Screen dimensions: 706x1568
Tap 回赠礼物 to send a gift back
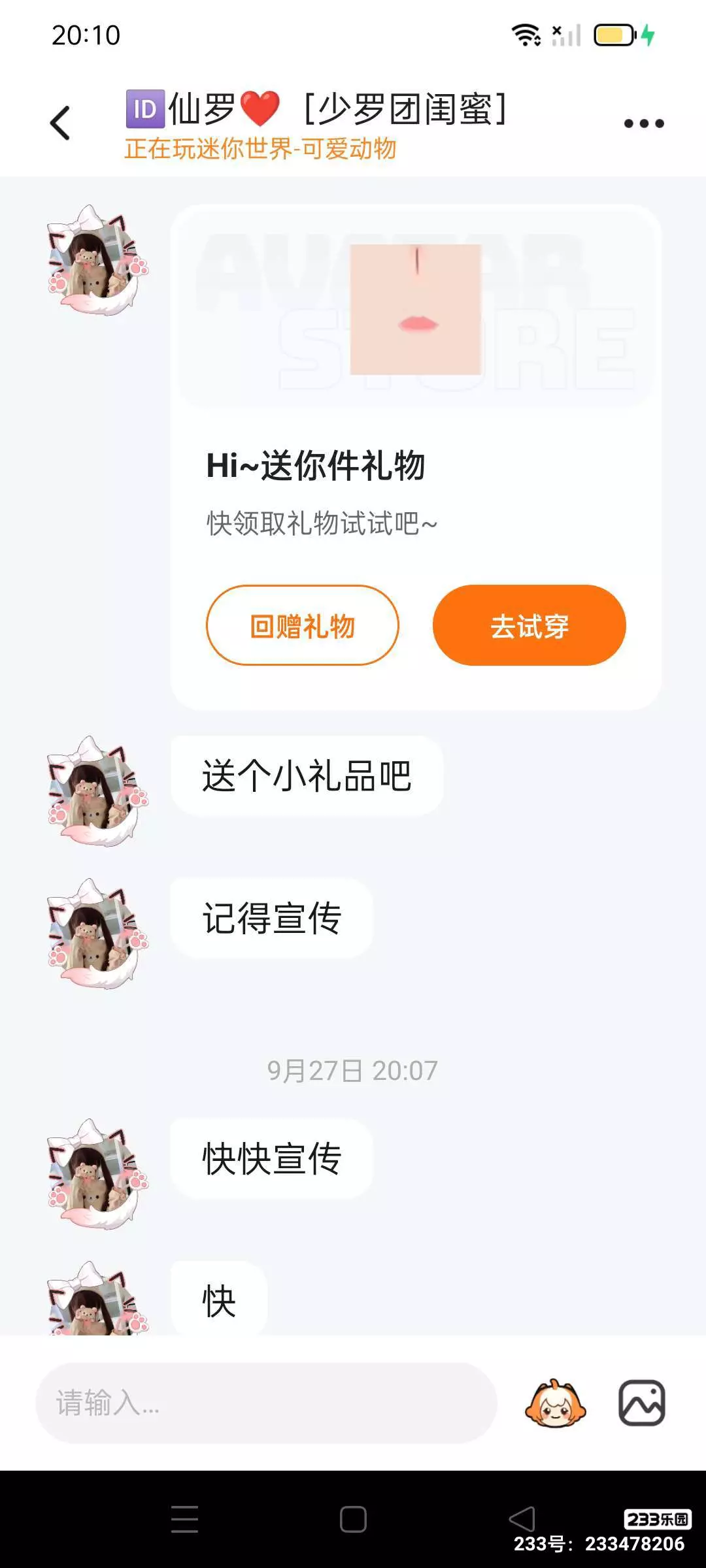[302, 626]
